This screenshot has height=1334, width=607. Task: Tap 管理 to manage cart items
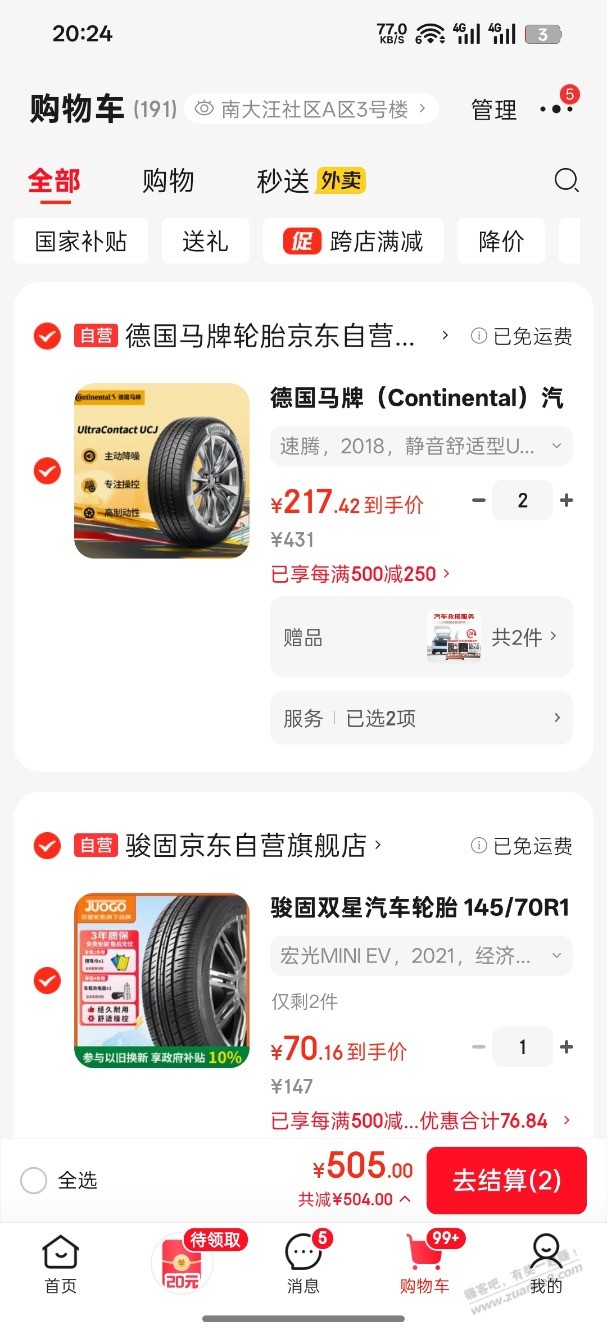point(494,110)
